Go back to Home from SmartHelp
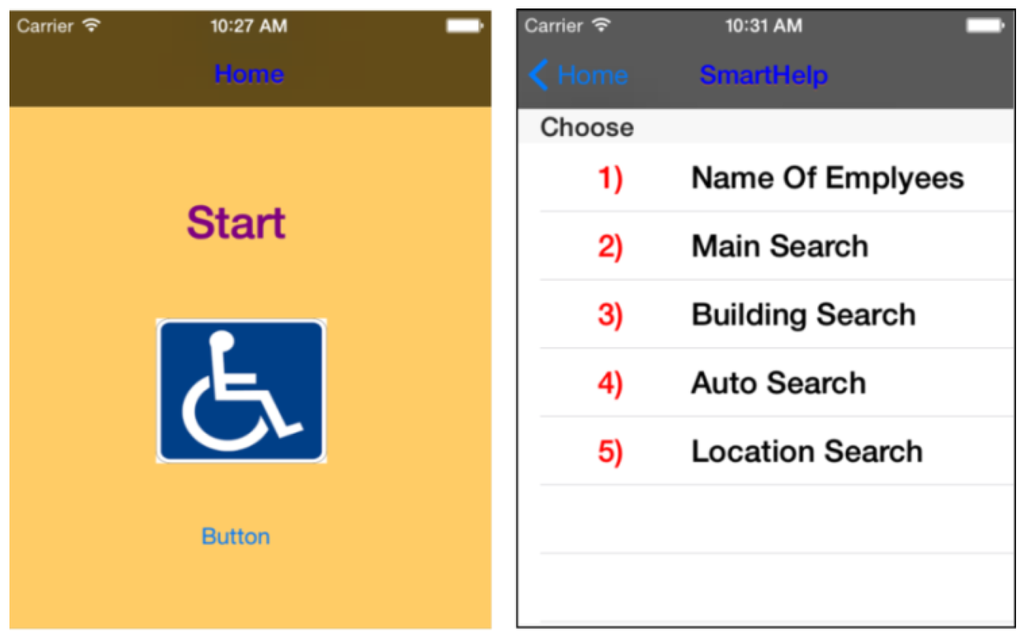 pos(578,75)
